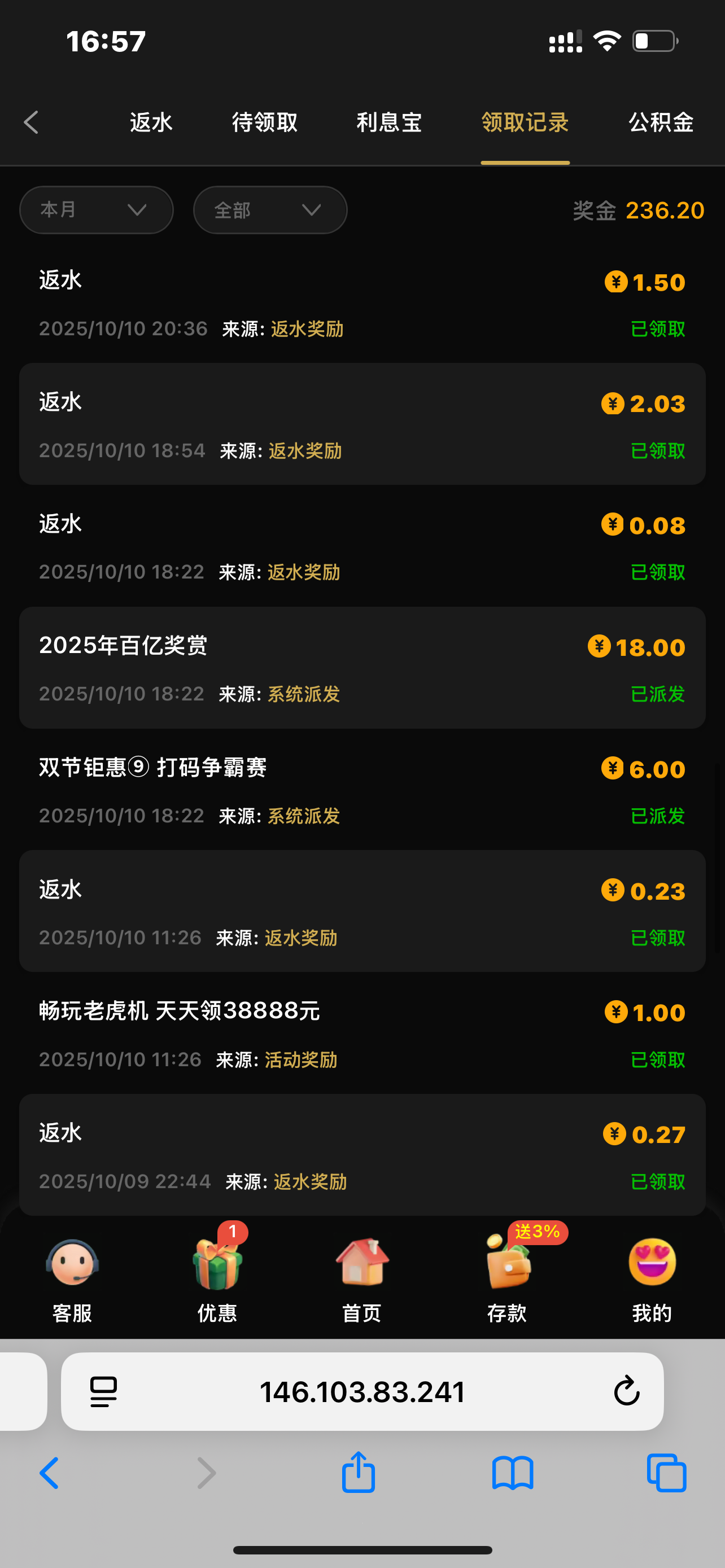Image resolution: width=725 pixels, height=1568 pixels.
Task: Switch to the 待领取 tab
Action: [265, 122]
